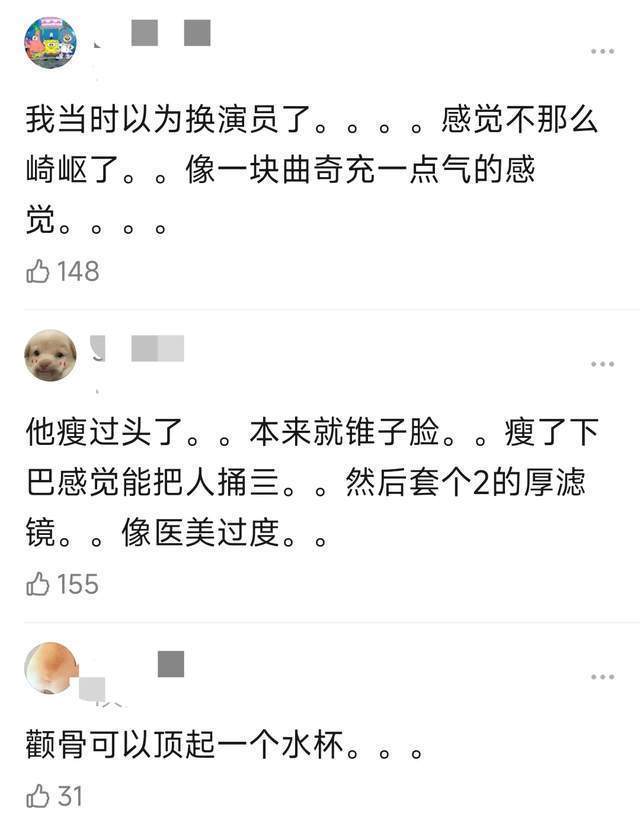View profile of the 颧骨 comment's author

click(50, 667)
